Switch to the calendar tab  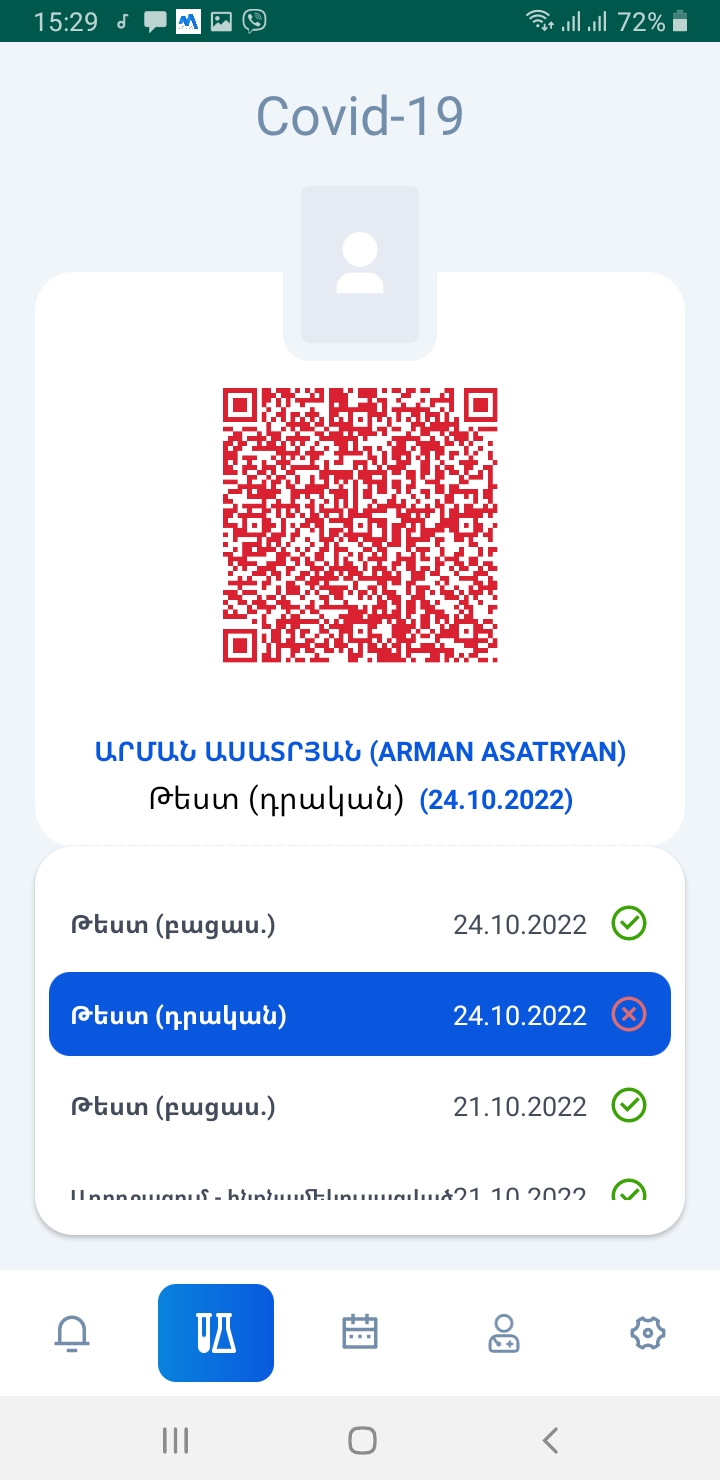click(360, 1333)
